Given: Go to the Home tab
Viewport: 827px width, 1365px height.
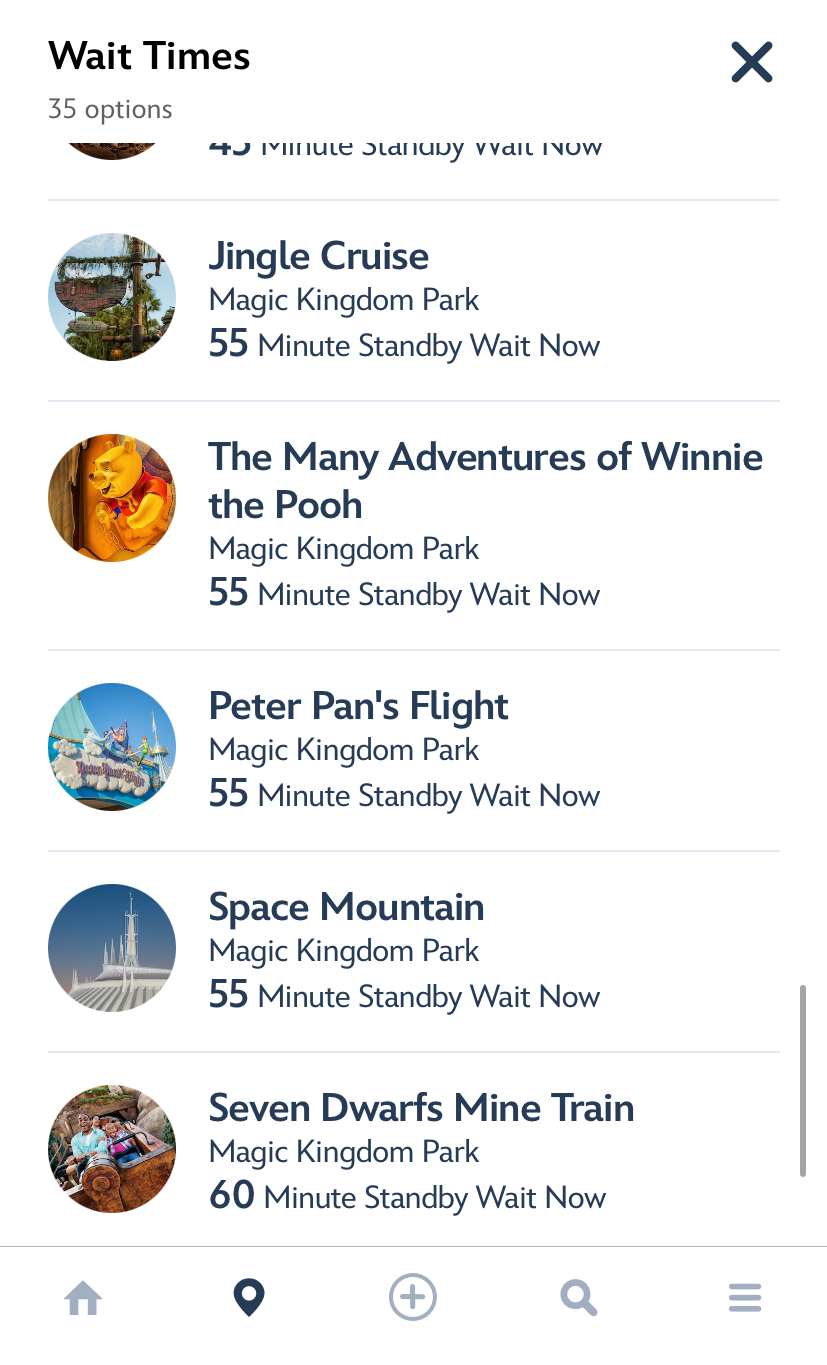Looking at the screenshot, I should pos(83,1299).
